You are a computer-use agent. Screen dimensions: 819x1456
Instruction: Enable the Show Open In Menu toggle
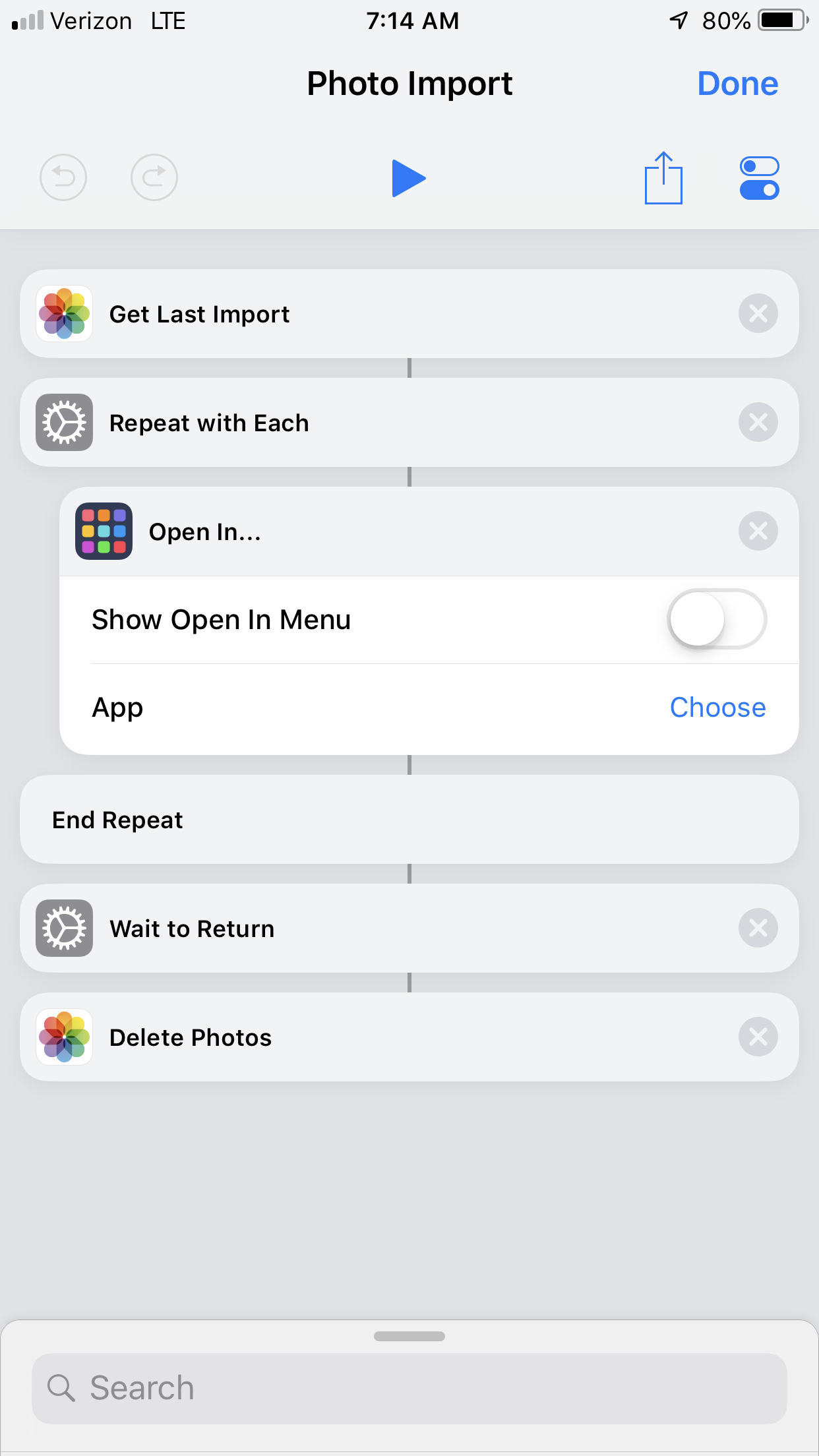coord(717,619)
